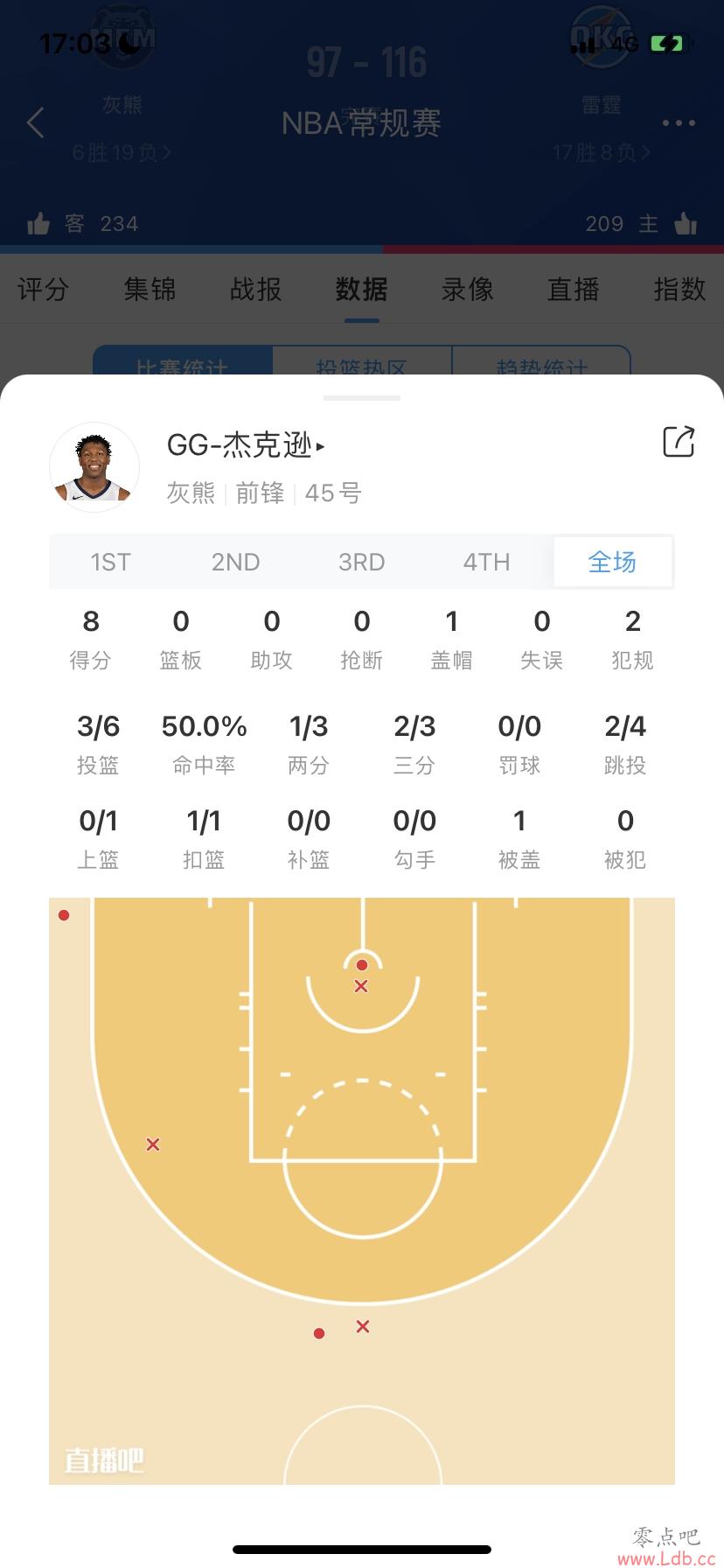Open GG-杰克逊 player profile
The height and width of the screenshot is (1568, 724).
[245, 445]
